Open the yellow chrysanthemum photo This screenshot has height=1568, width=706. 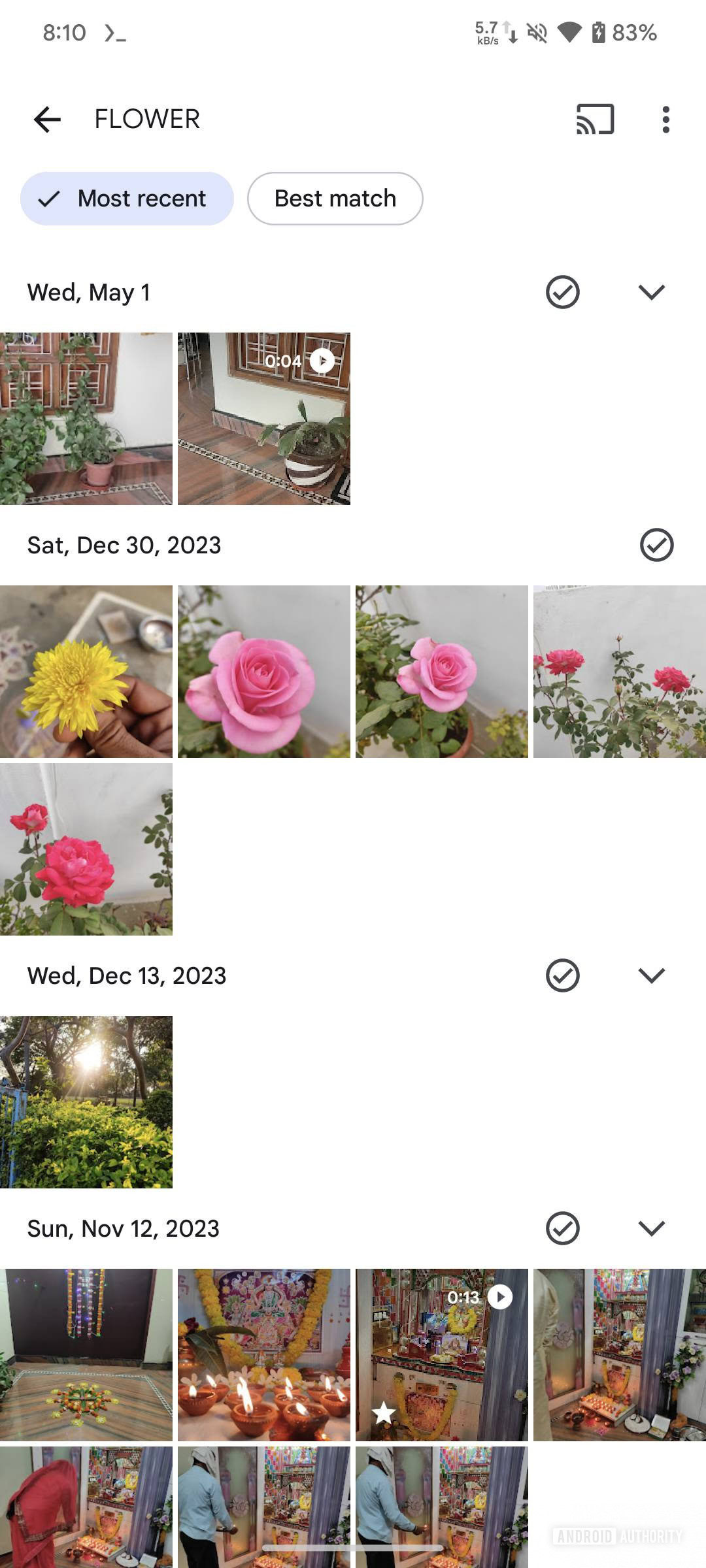pyautogui.click(x=86, y=672)
